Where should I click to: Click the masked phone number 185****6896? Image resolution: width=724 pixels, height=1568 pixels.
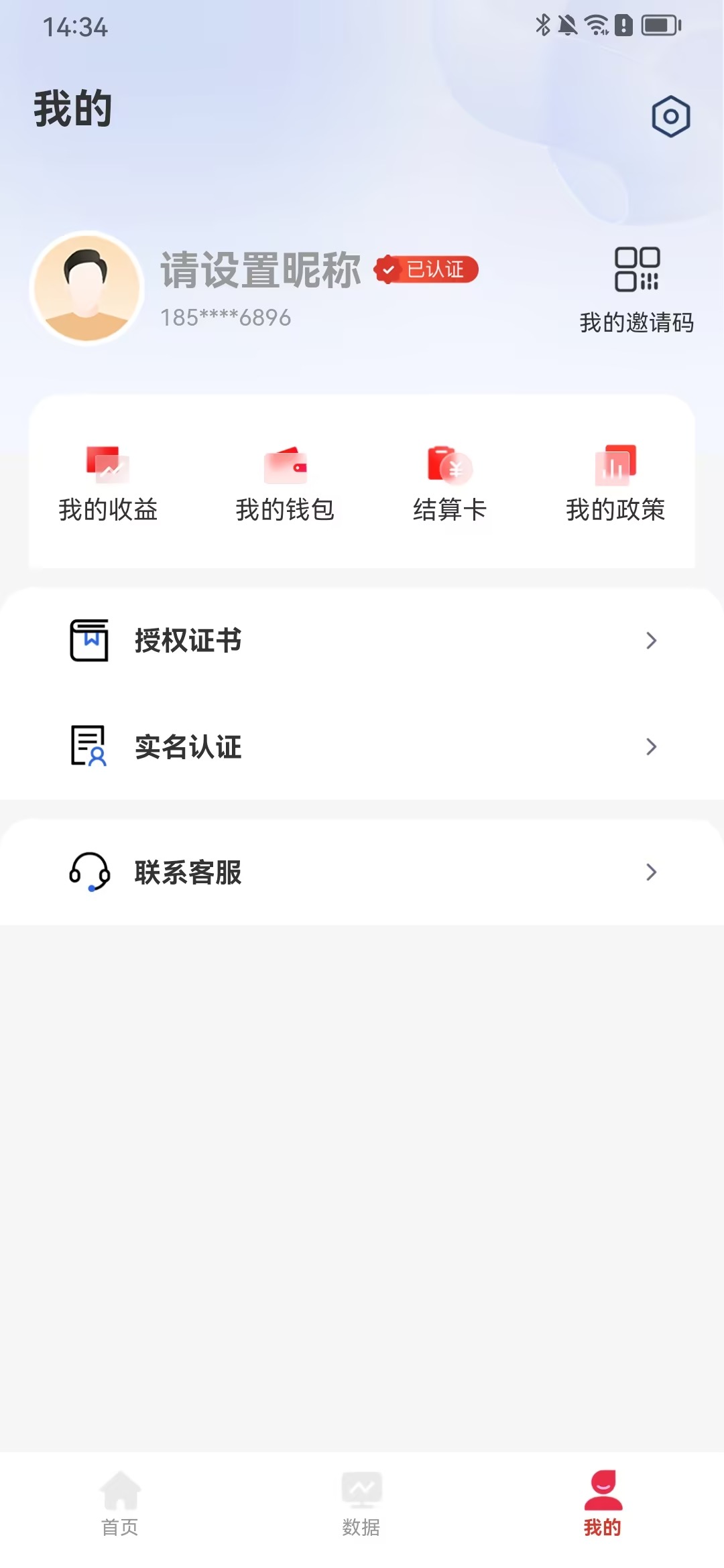pos(225,317)
